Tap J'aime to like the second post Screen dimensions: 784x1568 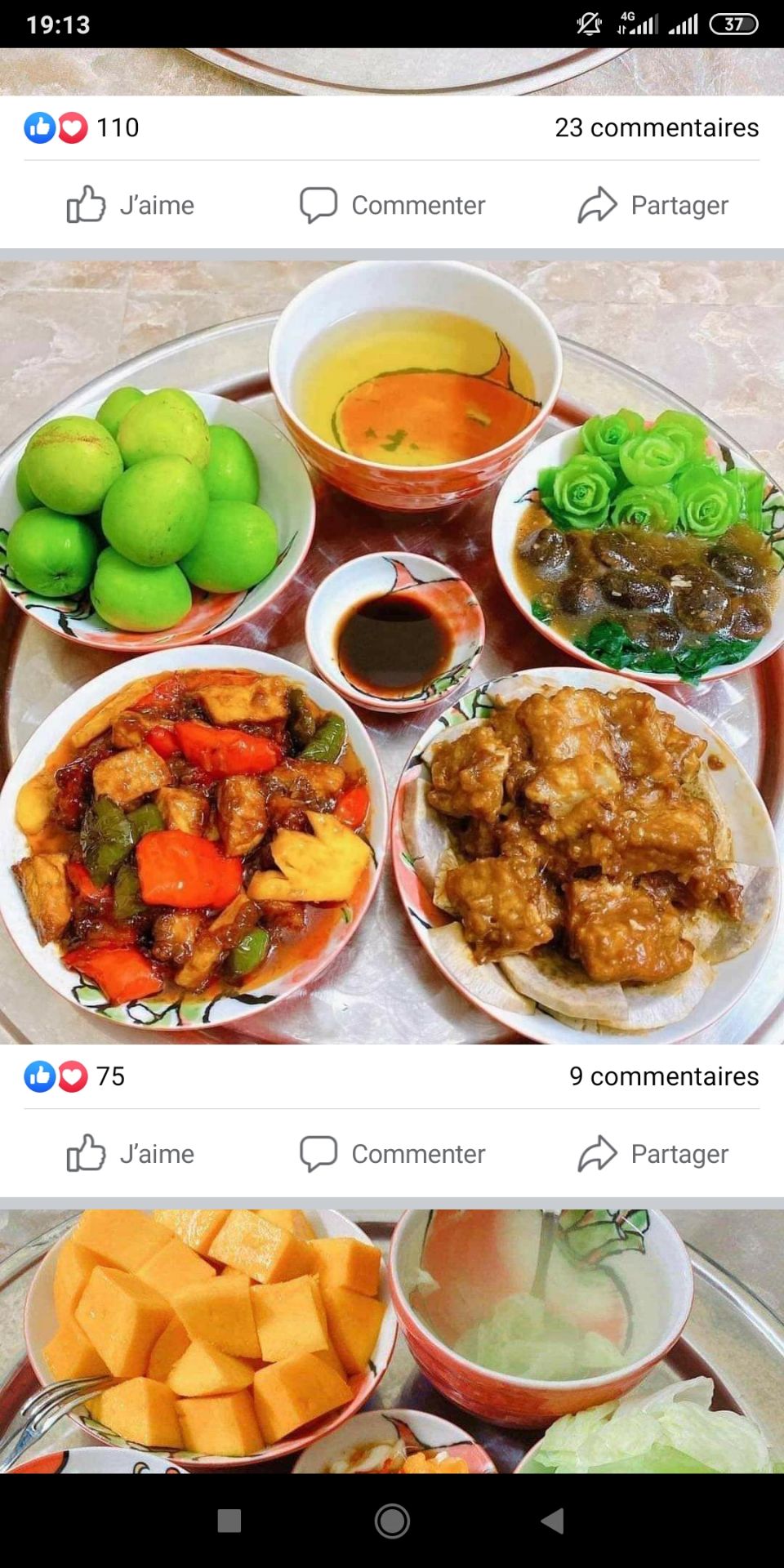(x=131, y=1154)
